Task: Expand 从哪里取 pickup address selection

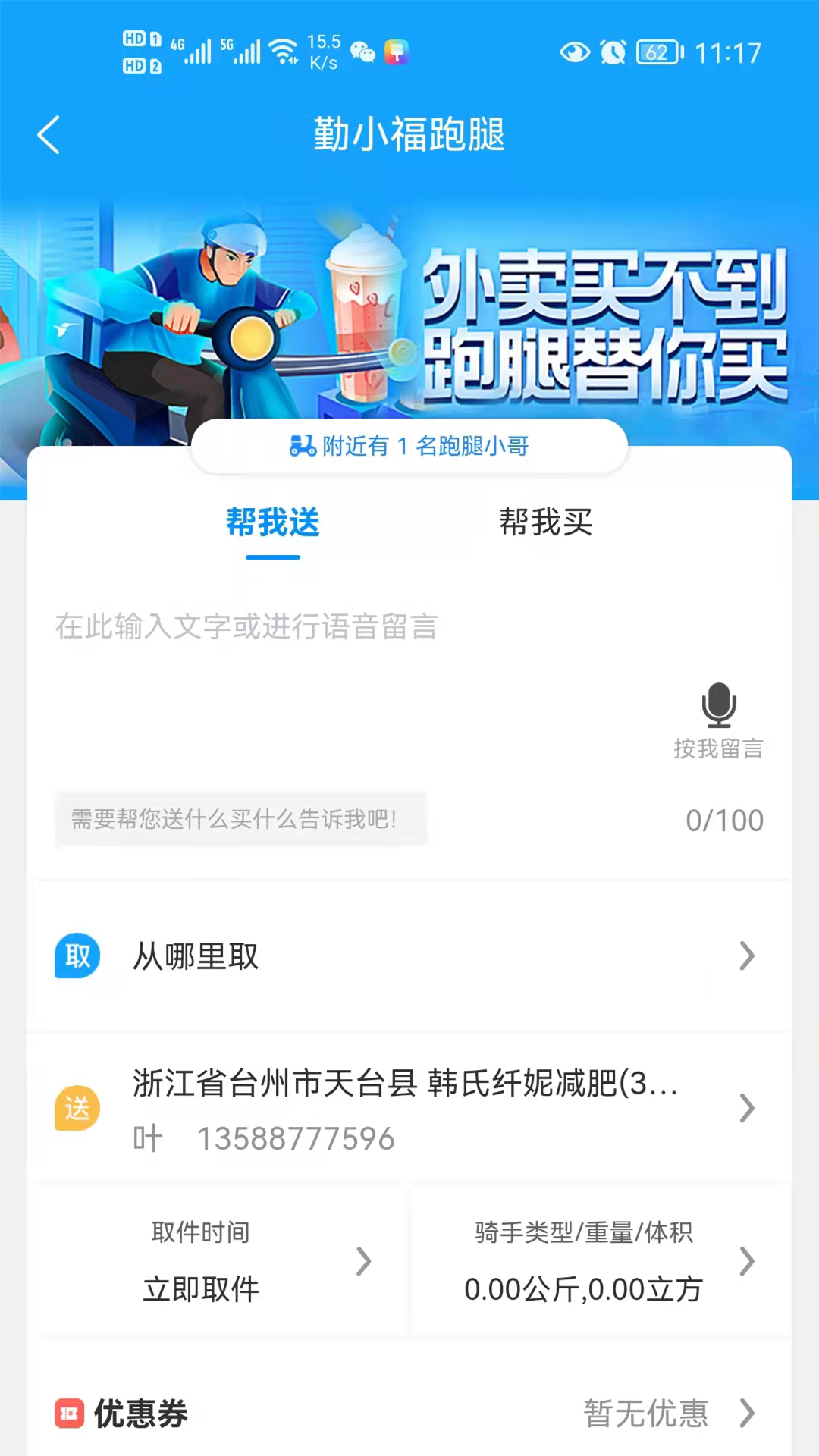Action: pos(409,956)
